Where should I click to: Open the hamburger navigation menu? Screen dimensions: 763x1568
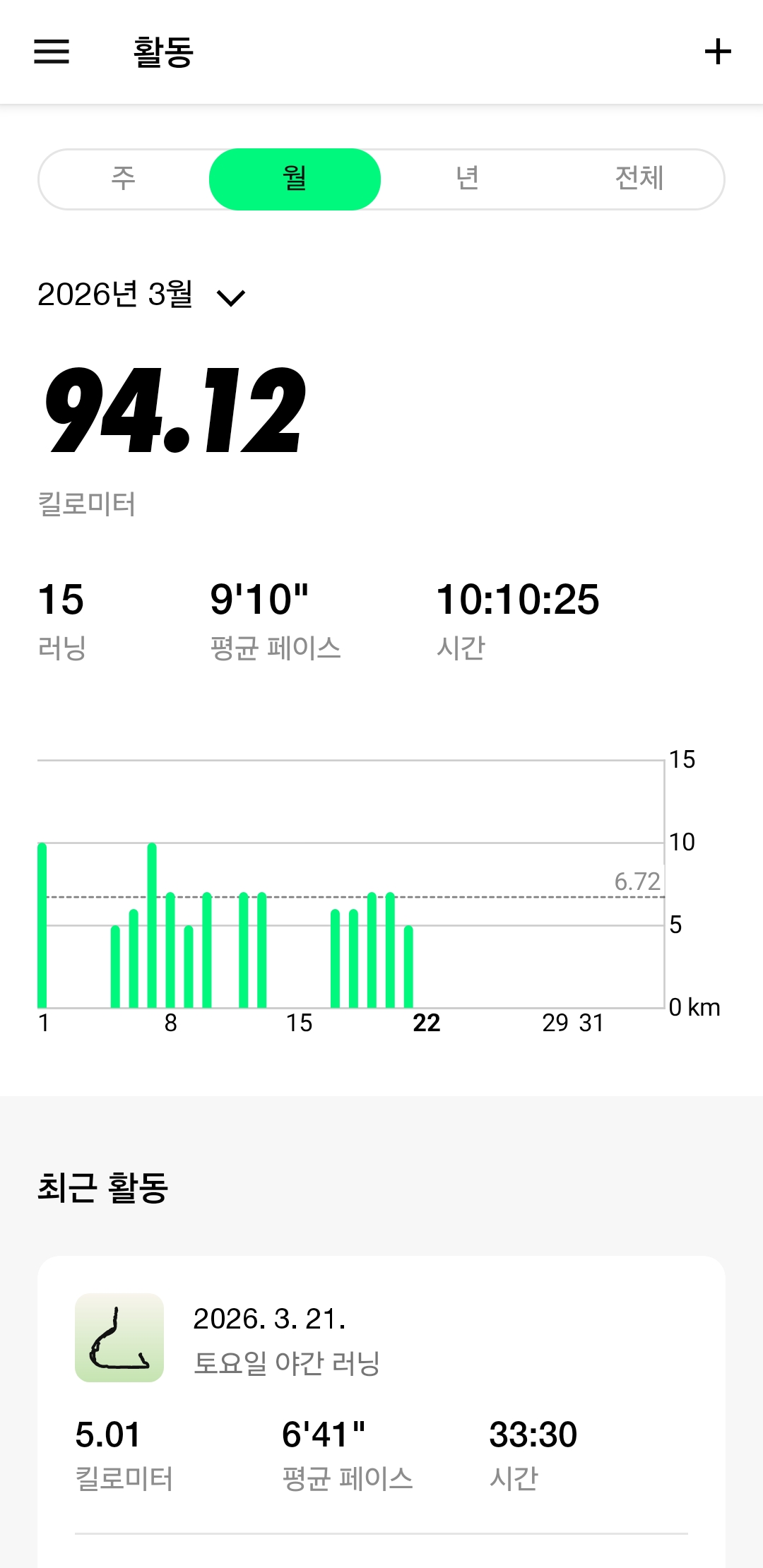pyautogui.click(x=52, y=52)
